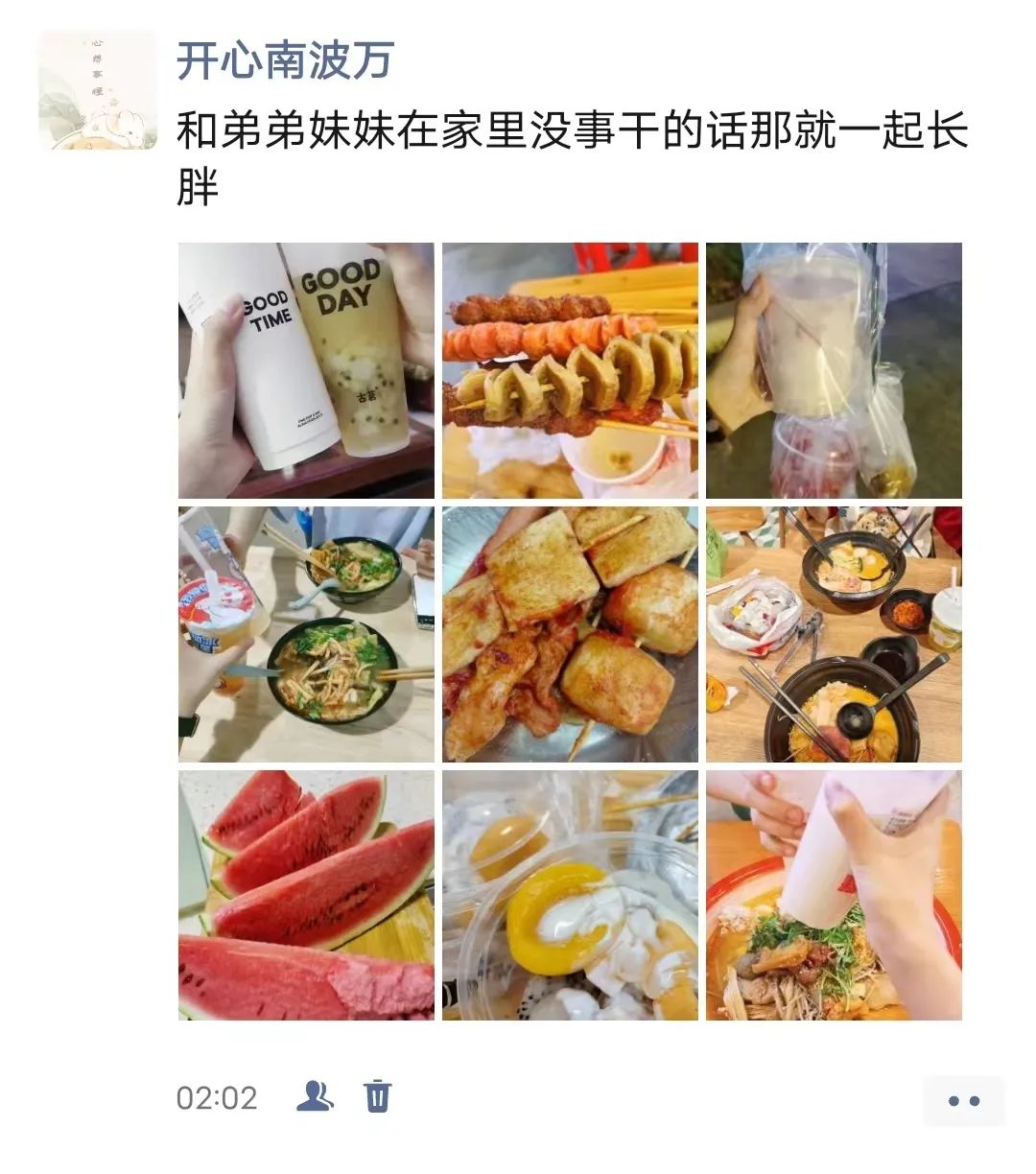The height and width of the screenshot is (1174, 1036).
Task: Open the cup over noodles photo
Action: (x=834, y=895)
